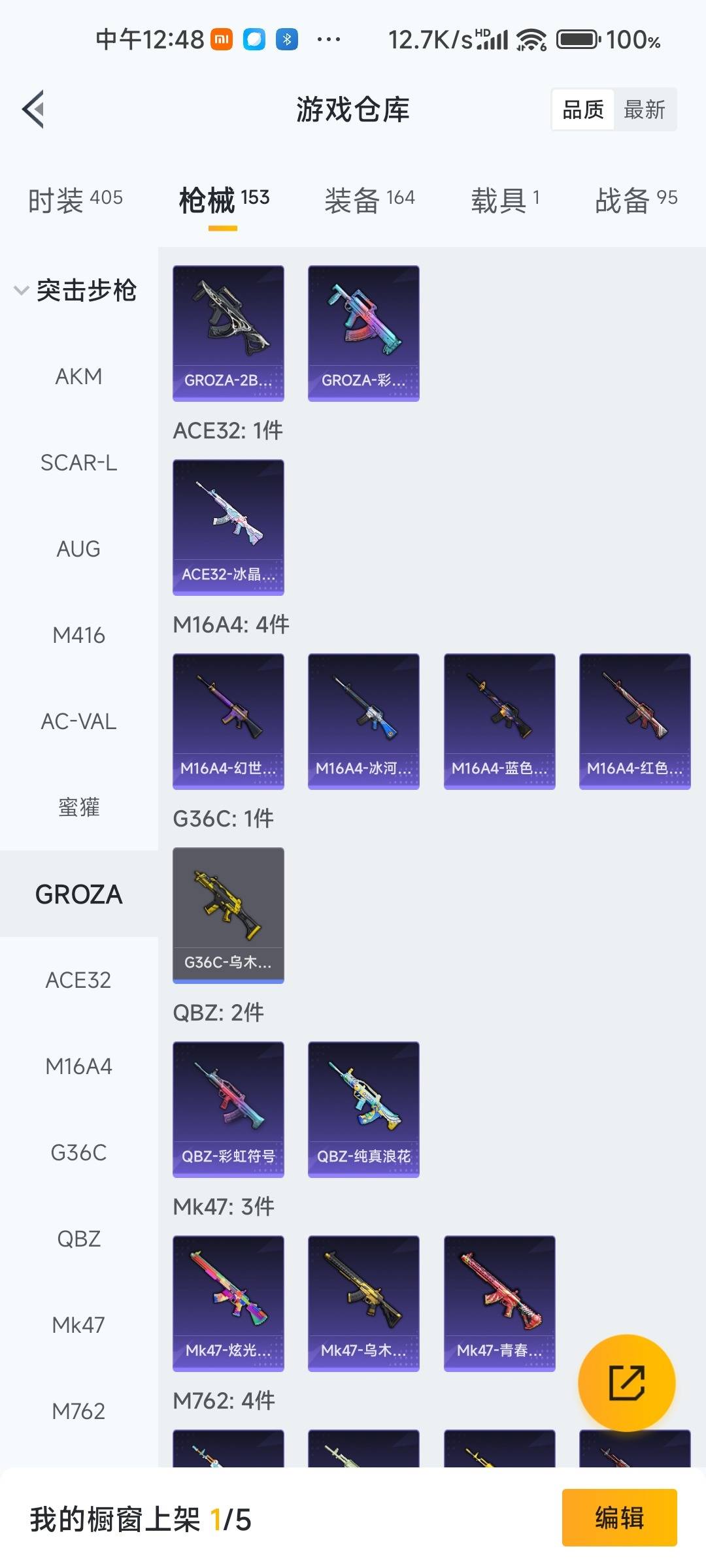Switch sorting to 品质
This screenshot has width=706, height=1568.
coord(583,109)
